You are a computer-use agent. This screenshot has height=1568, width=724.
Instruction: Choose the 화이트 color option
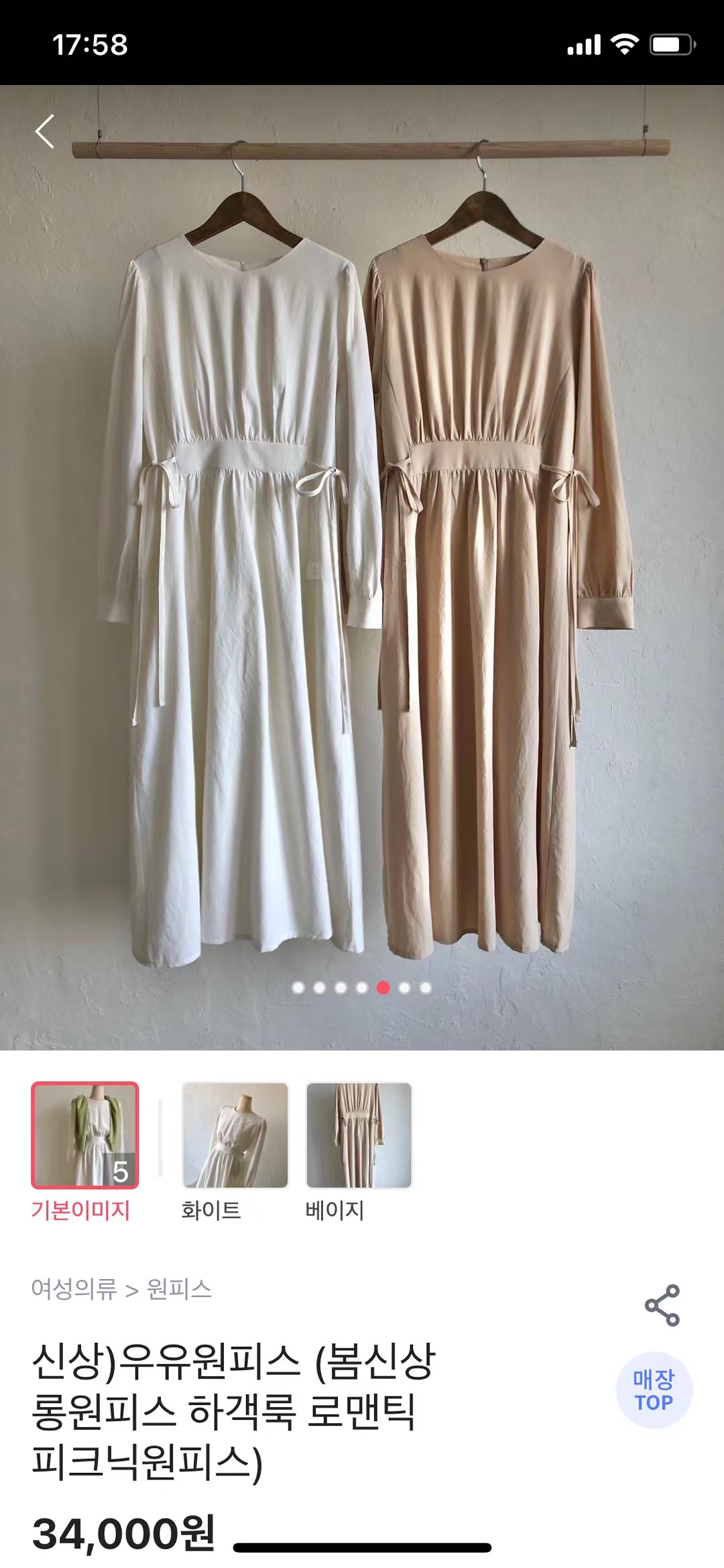coord(235,1136)
